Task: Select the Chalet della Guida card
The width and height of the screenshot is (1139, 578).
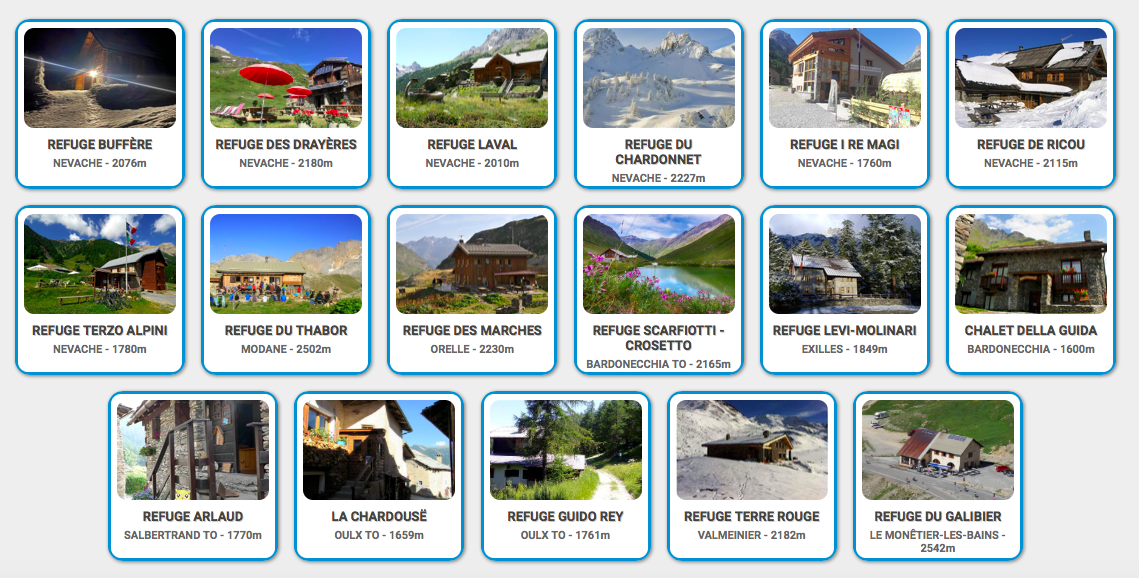Action: pos(1031,290)
